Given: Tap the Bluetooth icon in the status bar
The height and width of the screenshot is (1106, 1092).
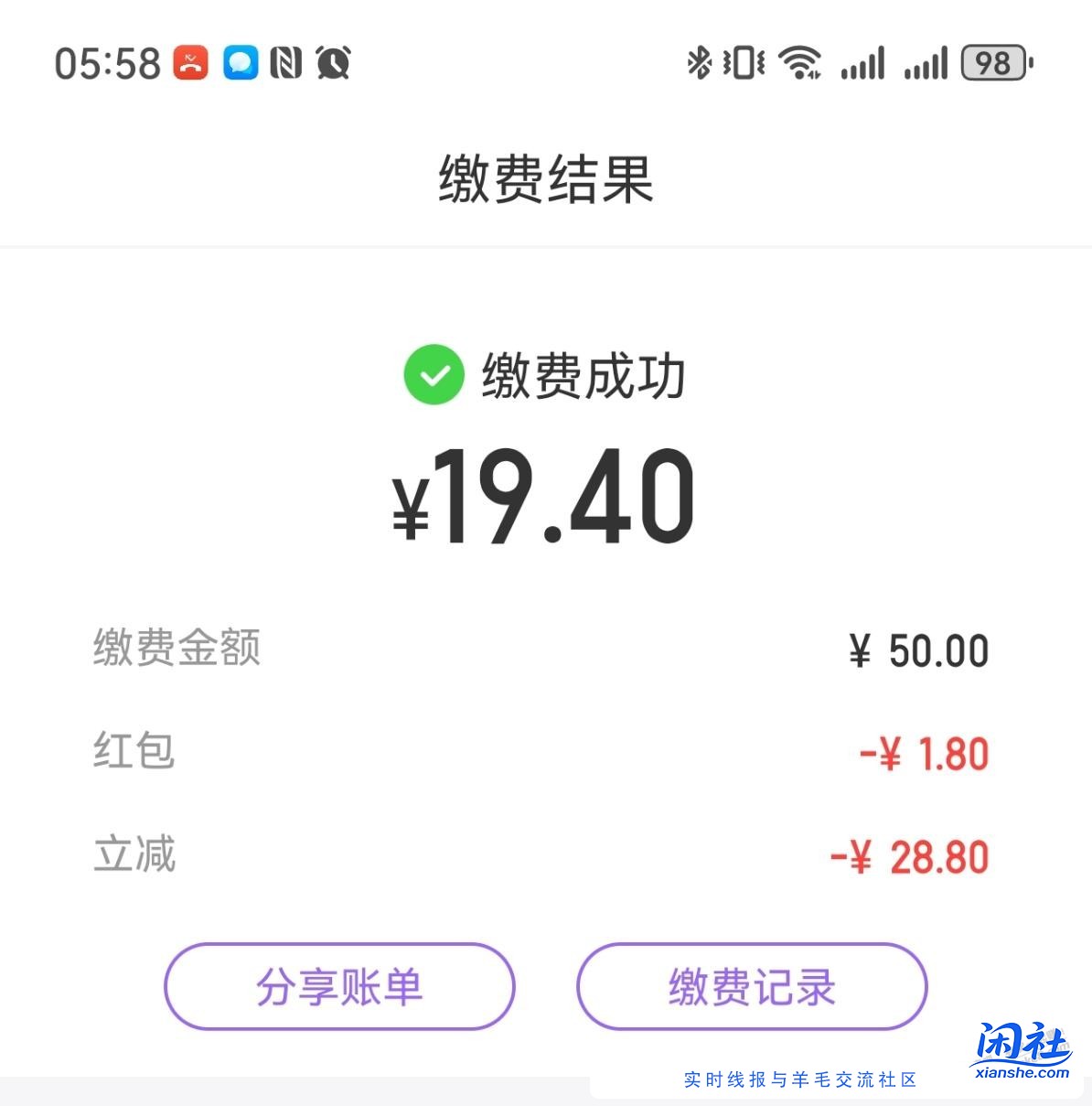Looking at the screenshot, I should (699, 62).
